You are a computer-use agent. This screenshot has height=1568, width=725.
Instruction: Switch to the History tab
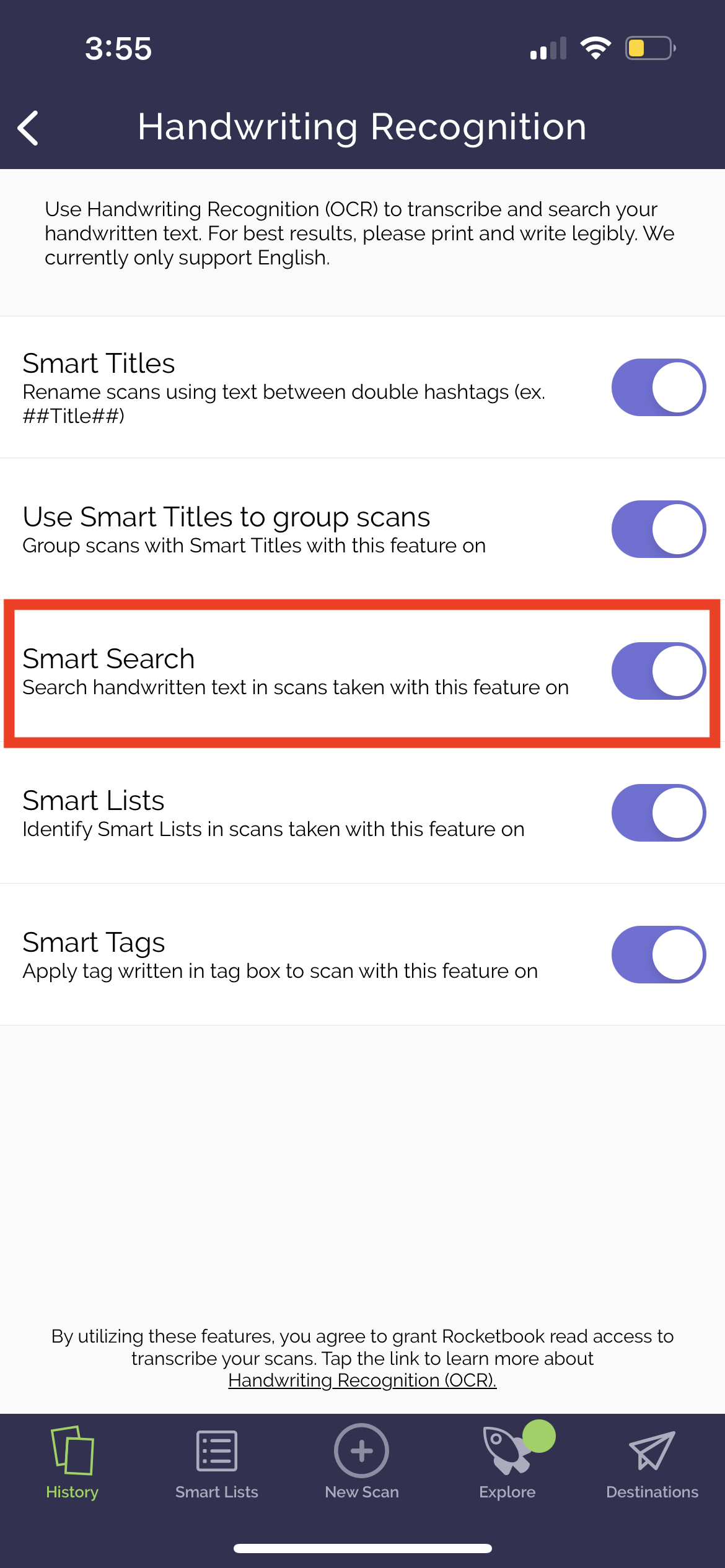pyautogui.click(x=72, y=1463)
